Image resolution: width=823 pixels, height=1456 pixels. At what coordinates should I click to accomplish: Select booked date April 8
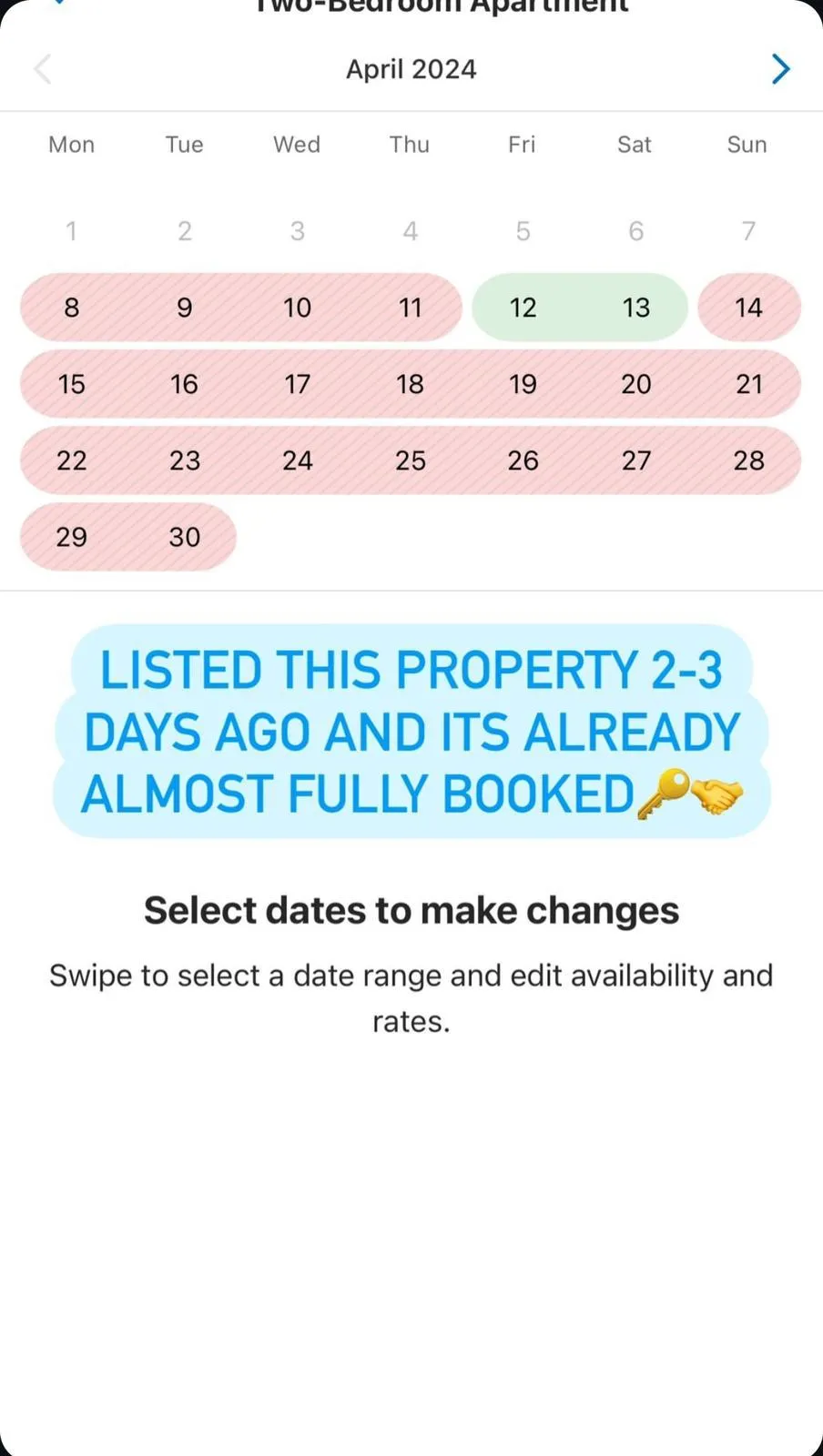coord(72,308)
